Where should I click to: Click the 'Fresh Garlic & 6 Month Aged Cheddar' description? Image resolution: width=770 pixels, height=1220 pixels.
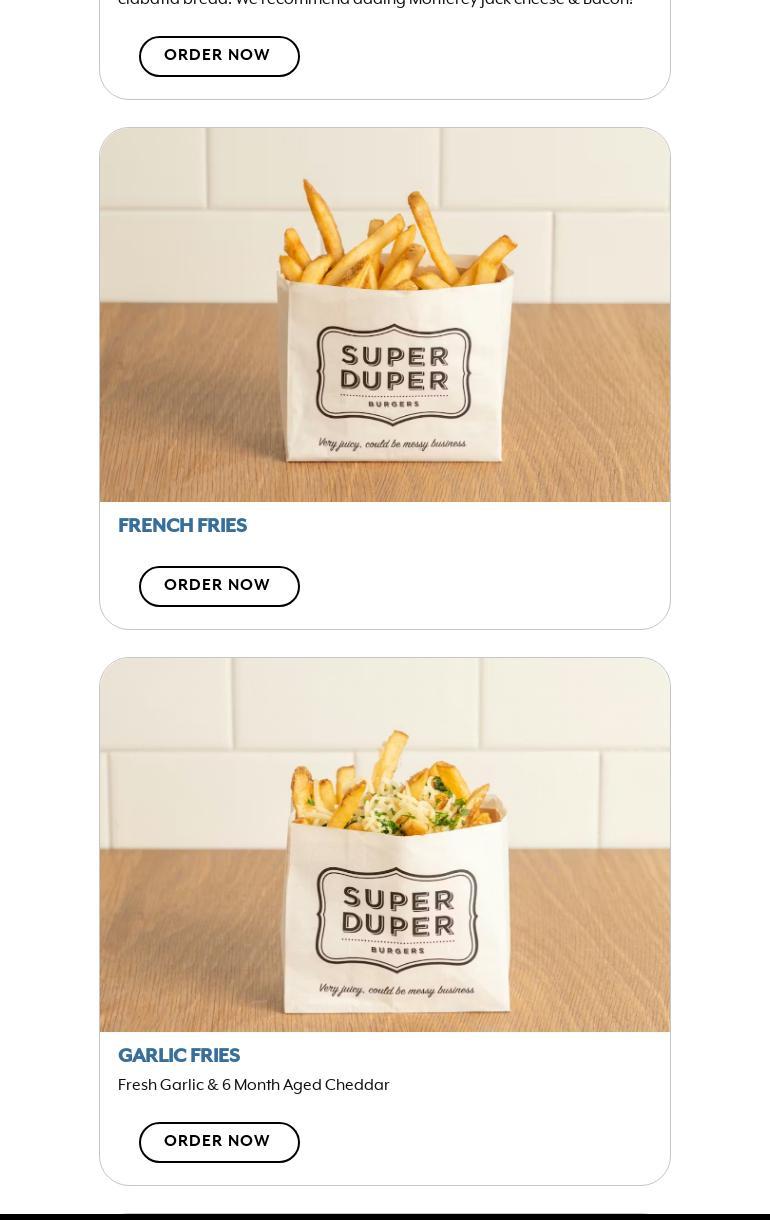coord(254,1086)
